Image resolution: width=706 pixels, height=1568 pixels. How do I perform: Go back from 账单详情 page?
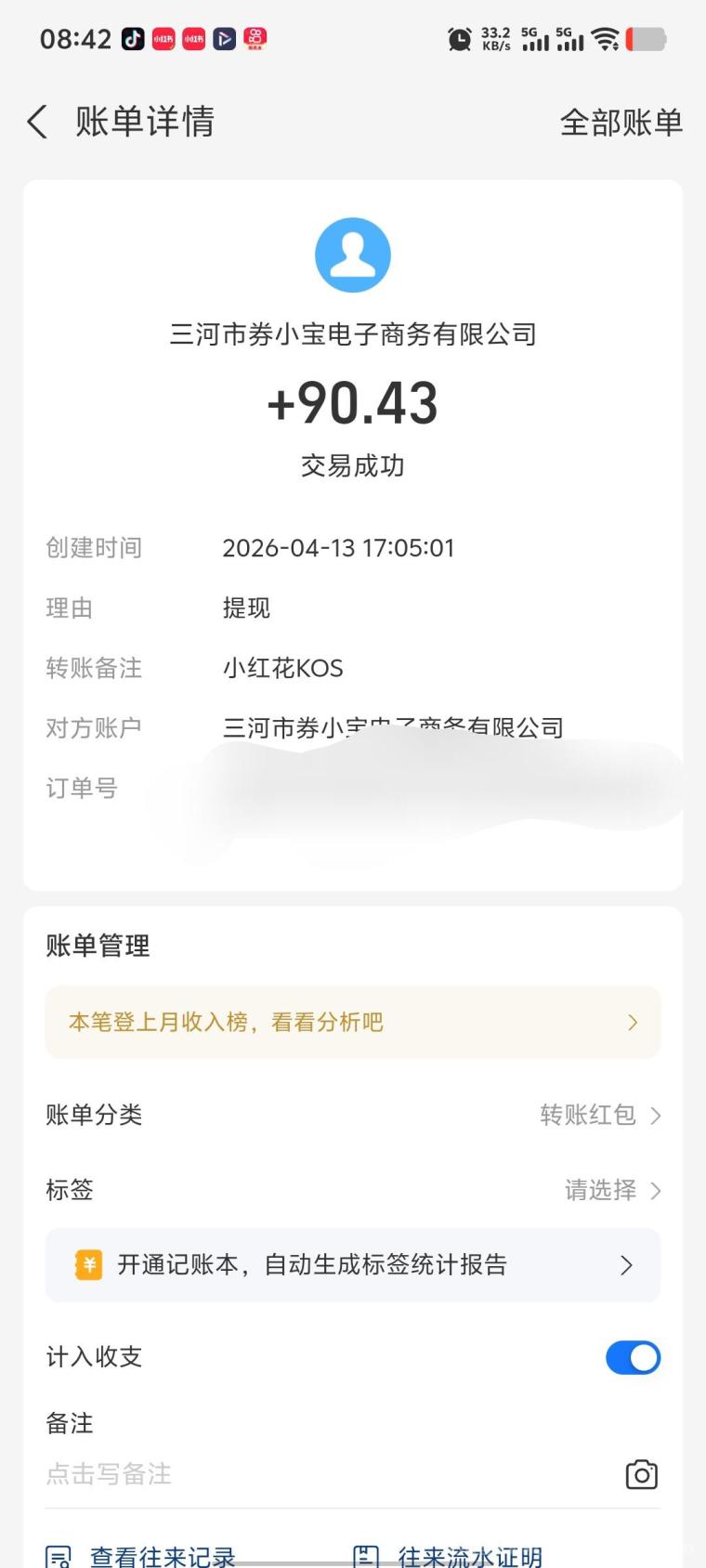click(x=37, y=122)
